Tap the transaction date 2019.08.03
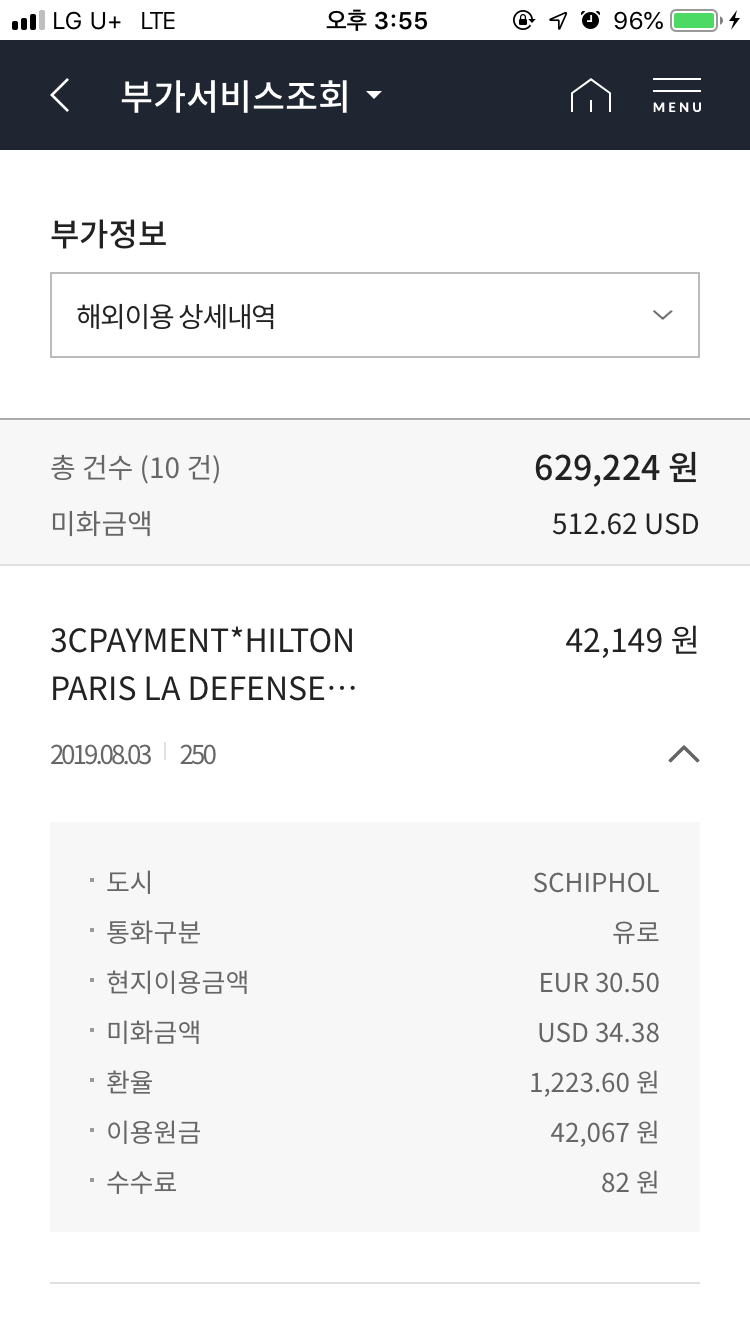Image resolution: width=750 pixels, height=1334 pixels. tap(101, 755)
